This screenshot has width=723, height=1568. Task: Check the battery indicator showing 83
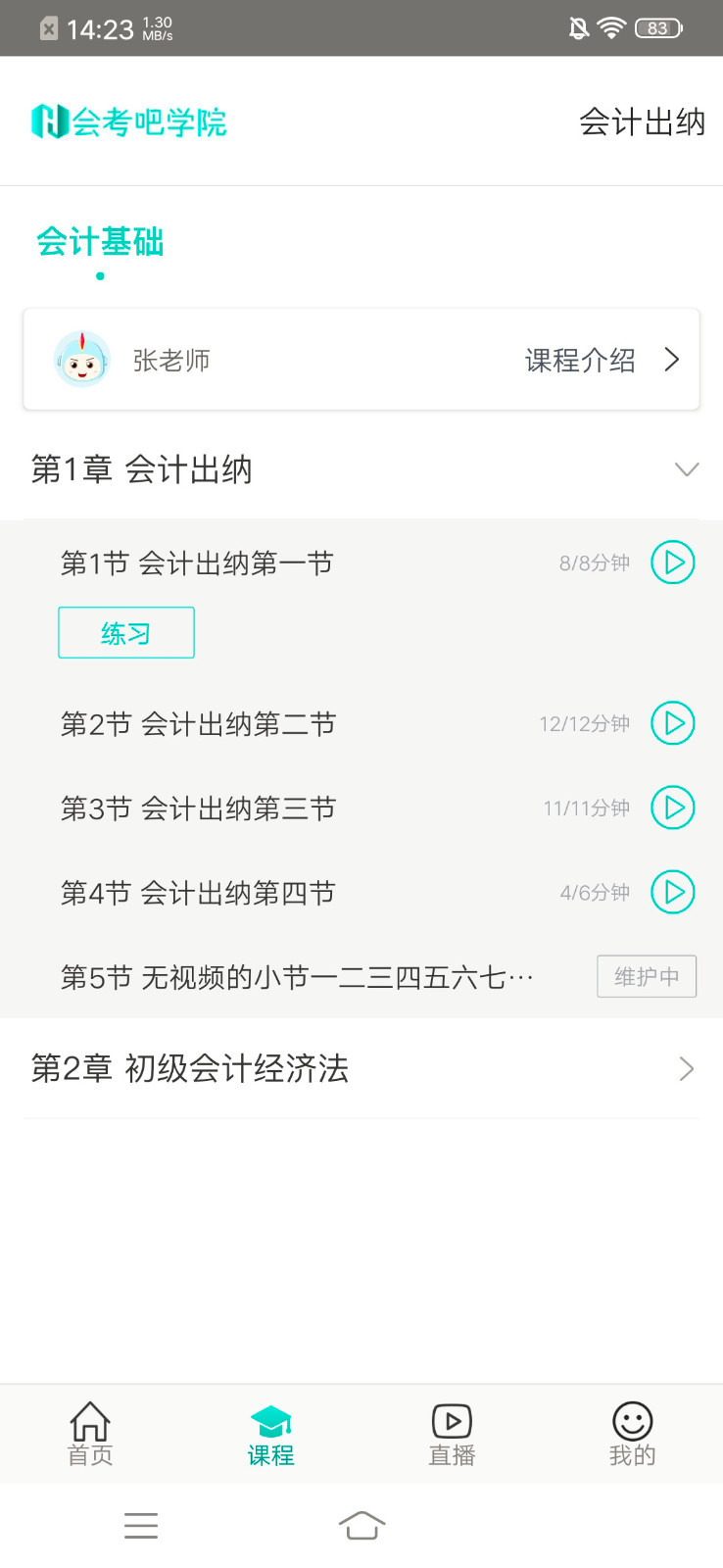pyautogui.click(x=657, y=28)
